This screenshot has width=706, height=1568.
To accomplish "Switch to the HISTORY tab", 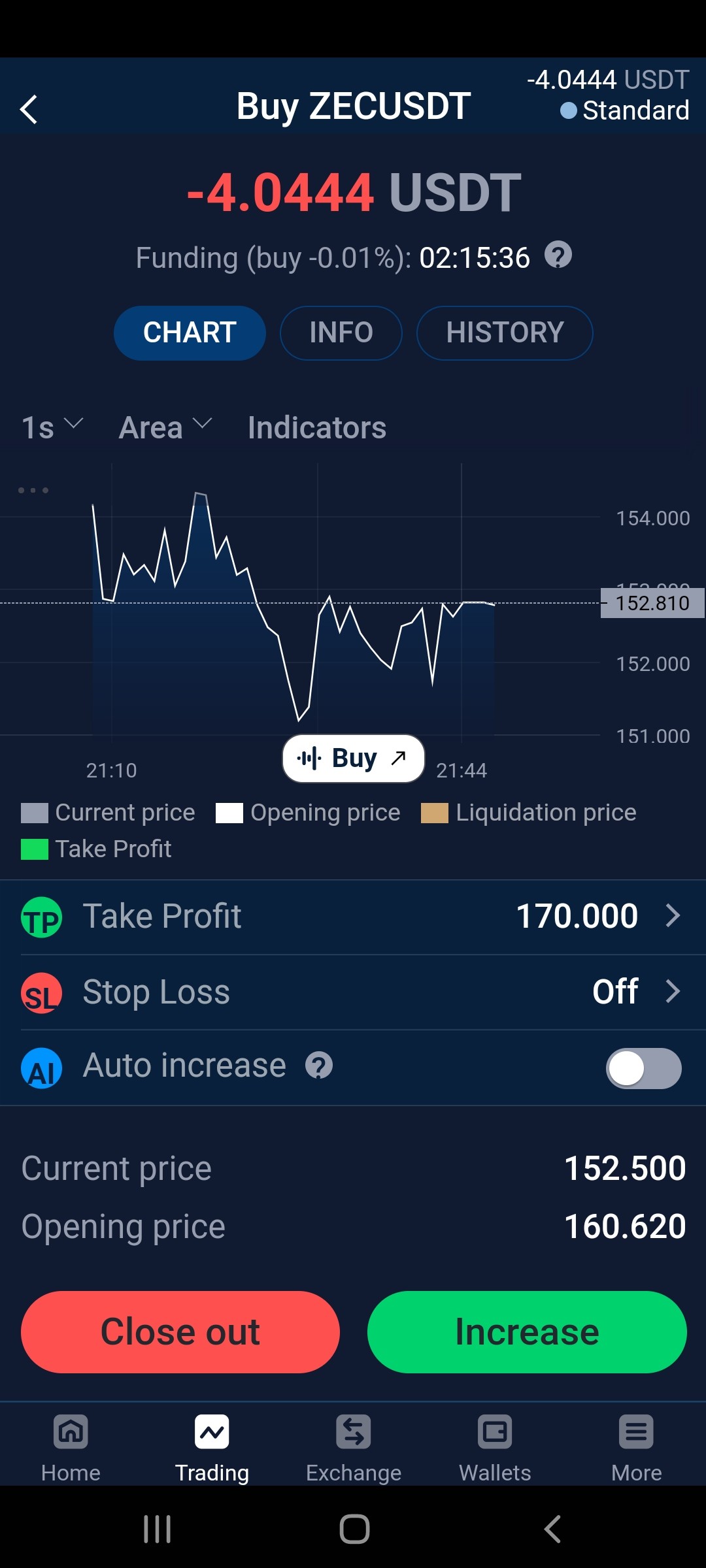I will coord(505,333).
